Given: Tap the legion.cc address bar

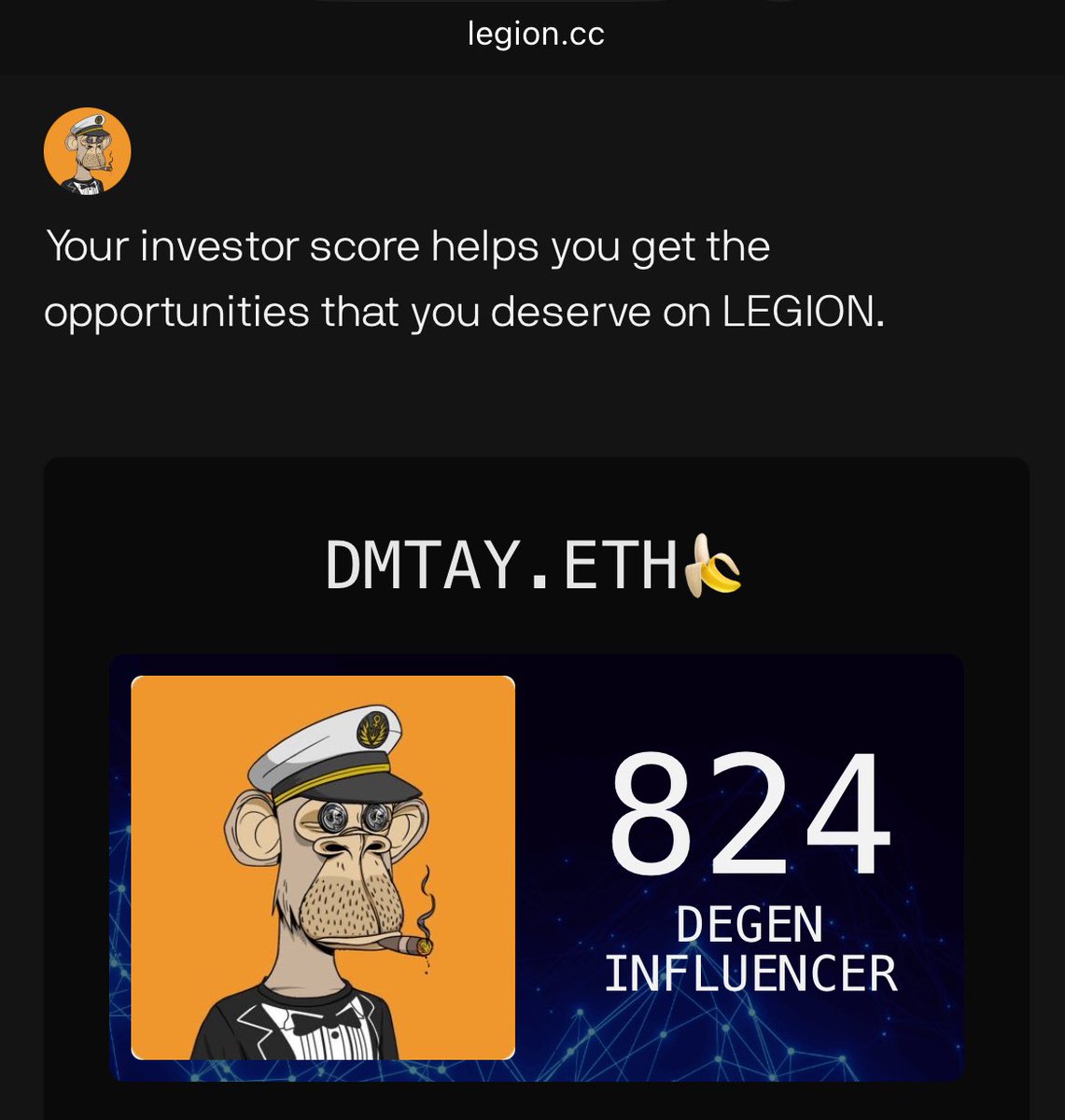Looking at the screenshot, I should [536, 35].
